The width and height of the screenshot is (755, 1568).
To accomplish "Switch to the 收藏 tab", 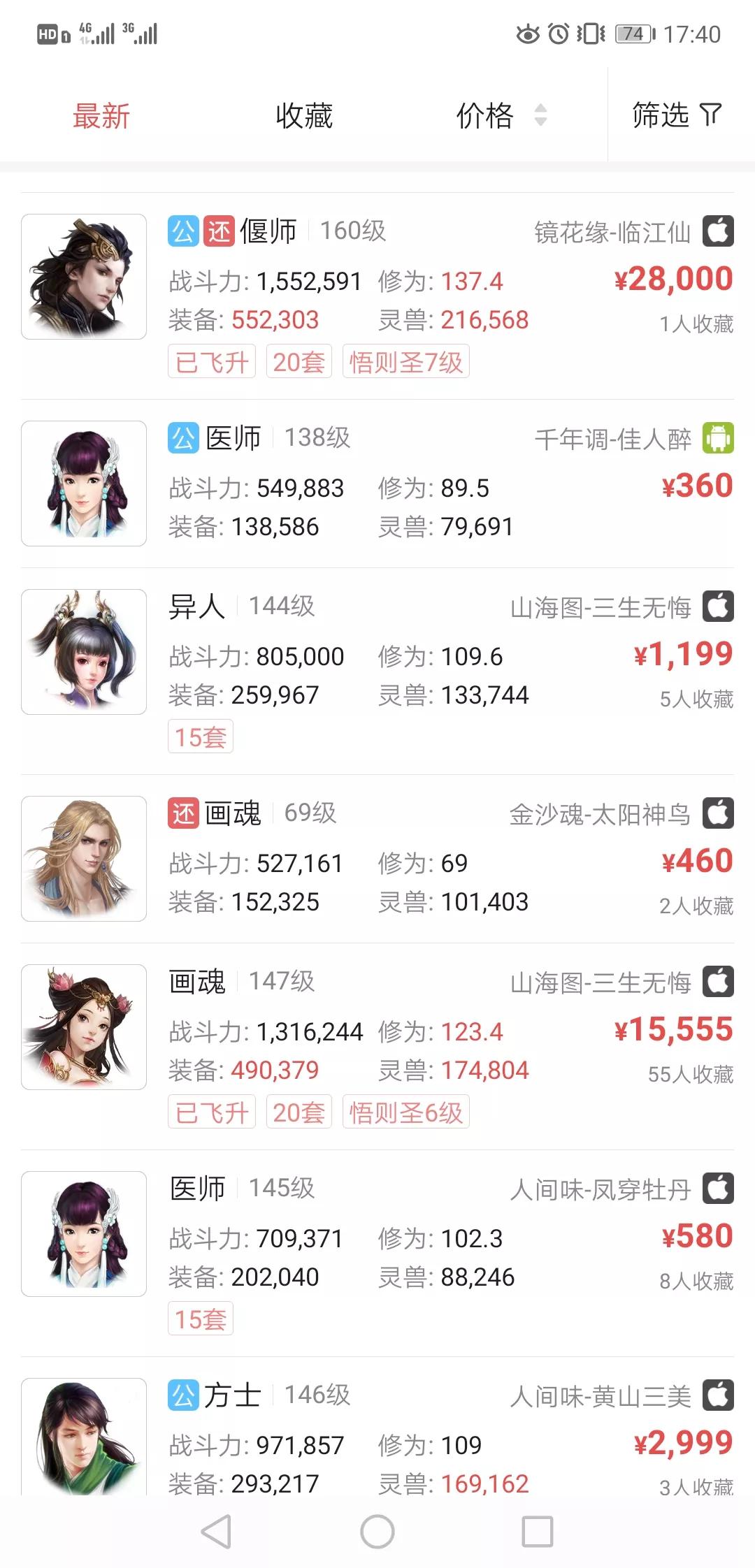I will click(x=303, y=116).
